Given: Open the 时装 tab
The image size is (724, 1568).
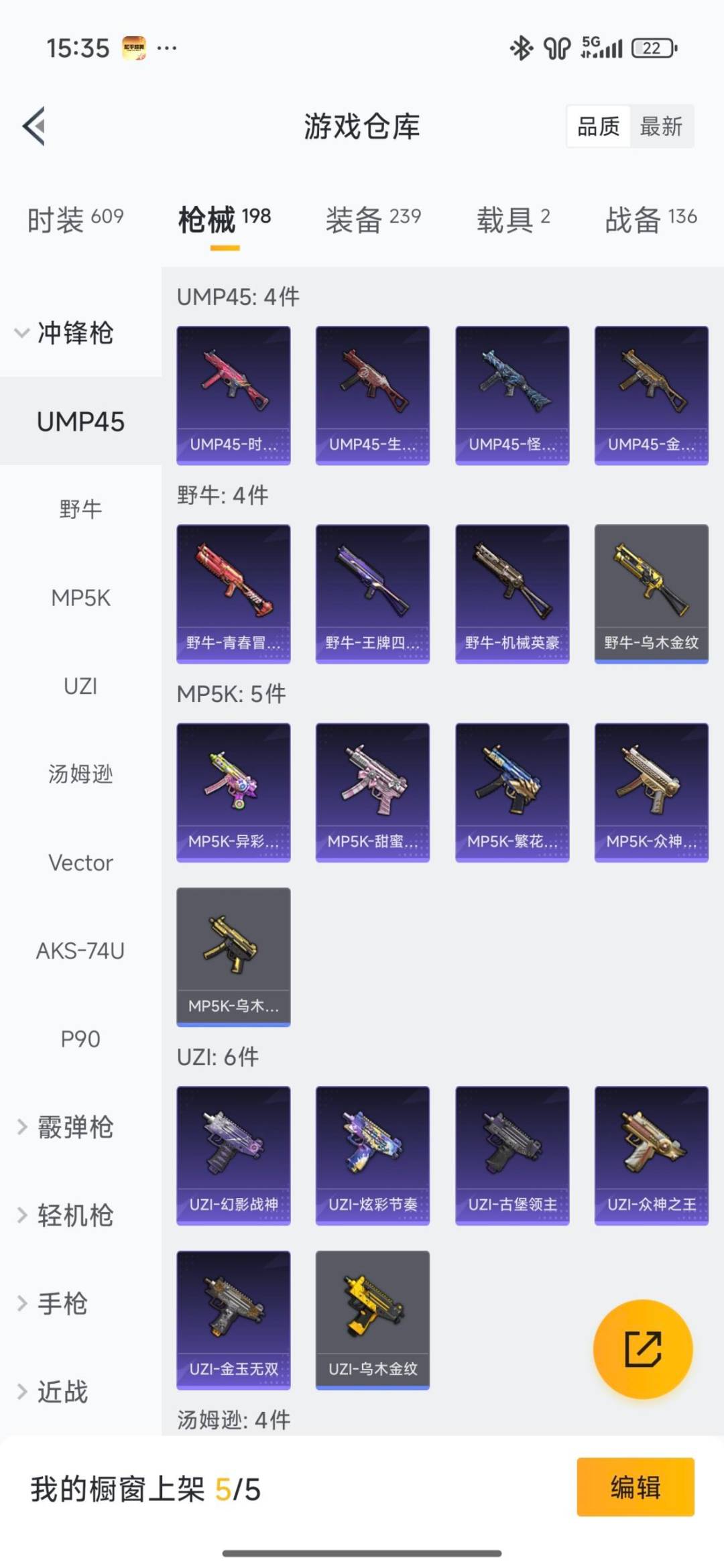Looking at the screenshot, I should click(74, 218).
